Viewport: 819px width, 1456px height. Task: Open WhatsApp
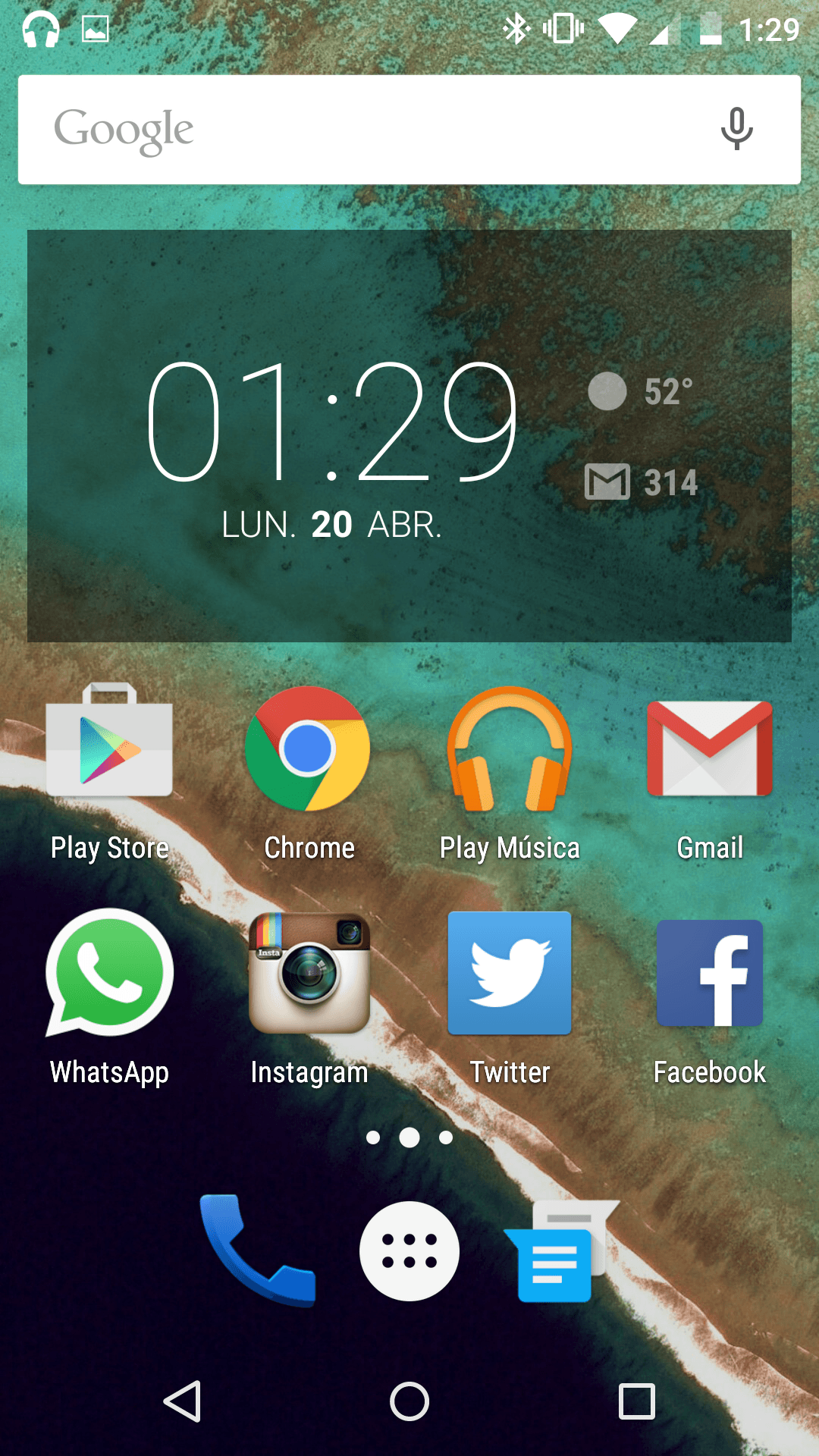[x=110, y=973]
